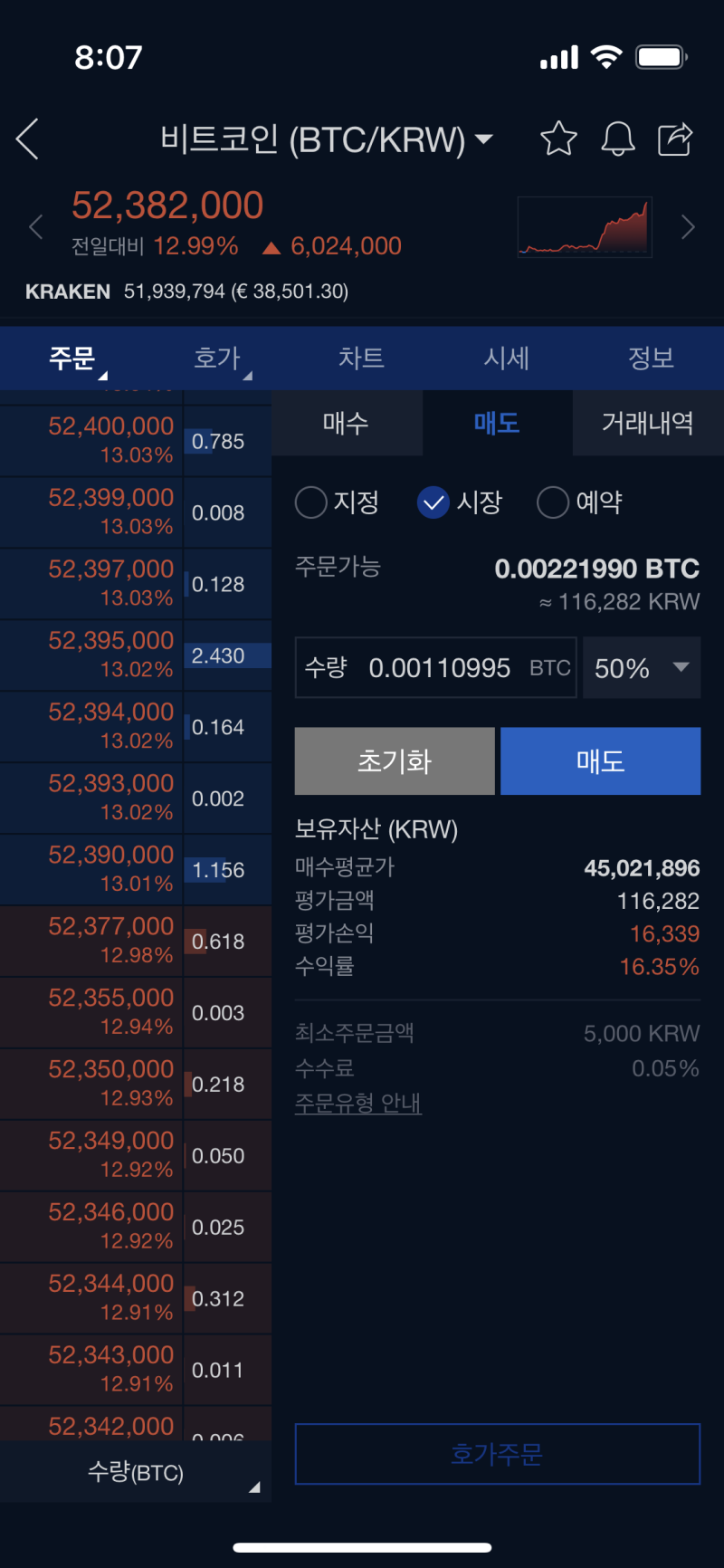724x1568 pixels.
Task: Open the 정보 tab
Action: (652, 358)
